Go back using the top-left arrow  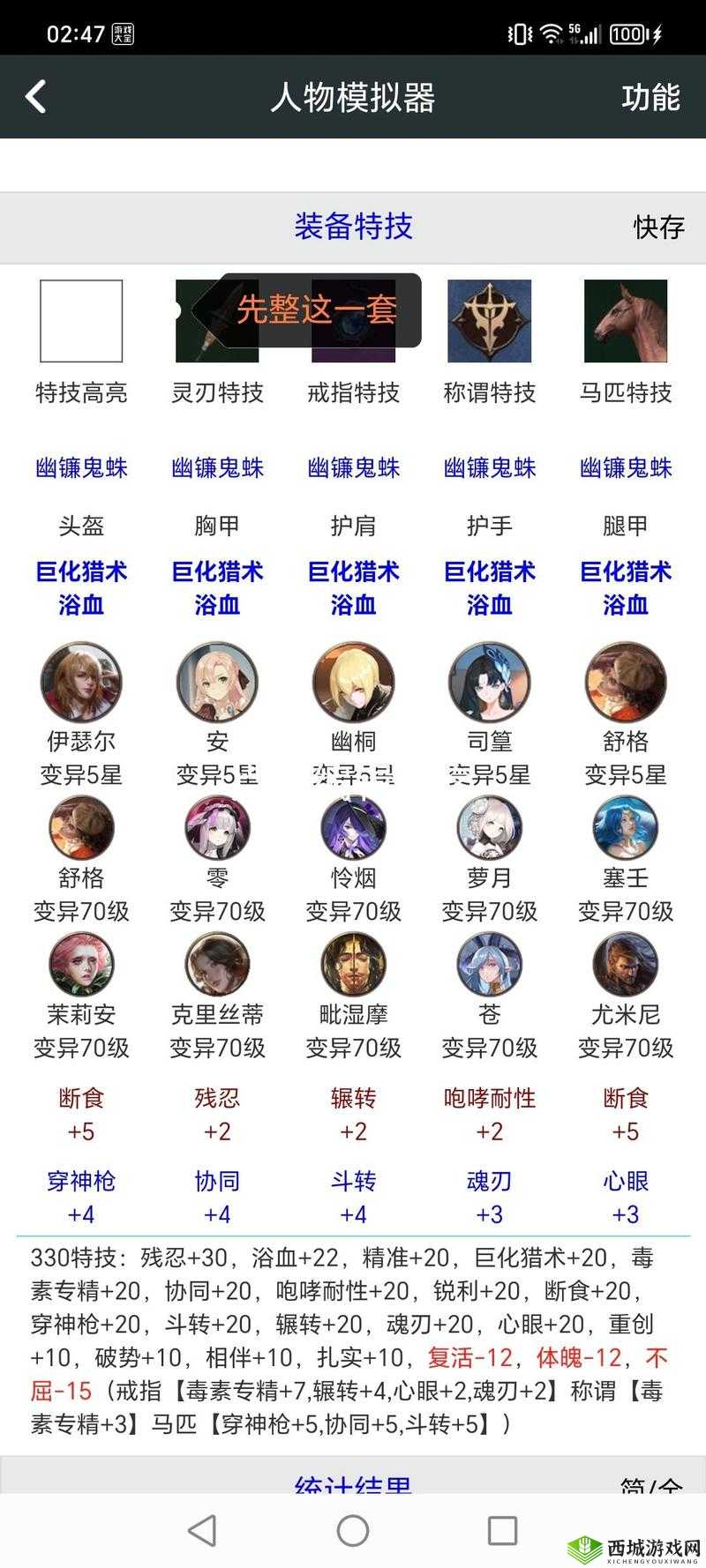click(36, 96)
